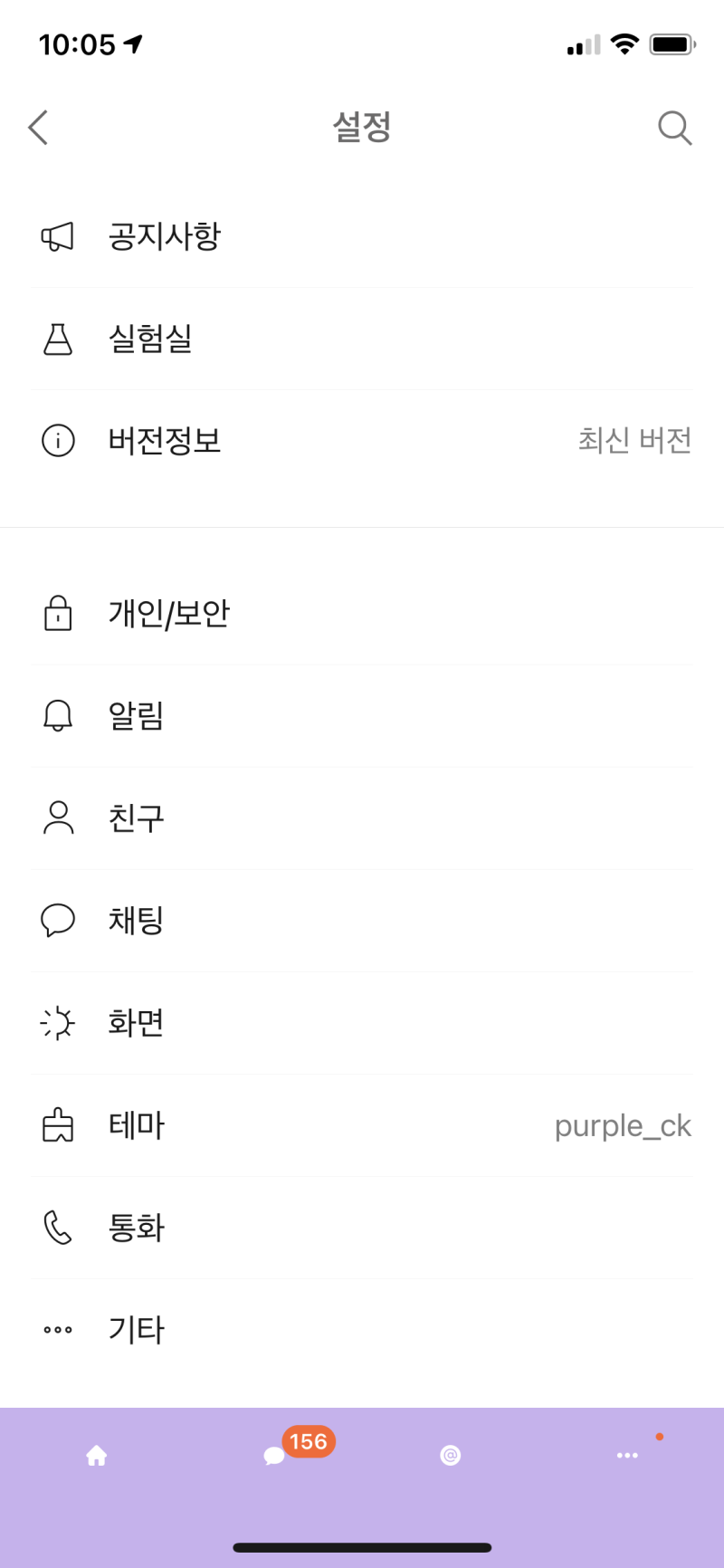The height and width of the screenshot is (1568, 724).
Task: Tap the 통화 phone icon
Action: (x=57, y=1228)
